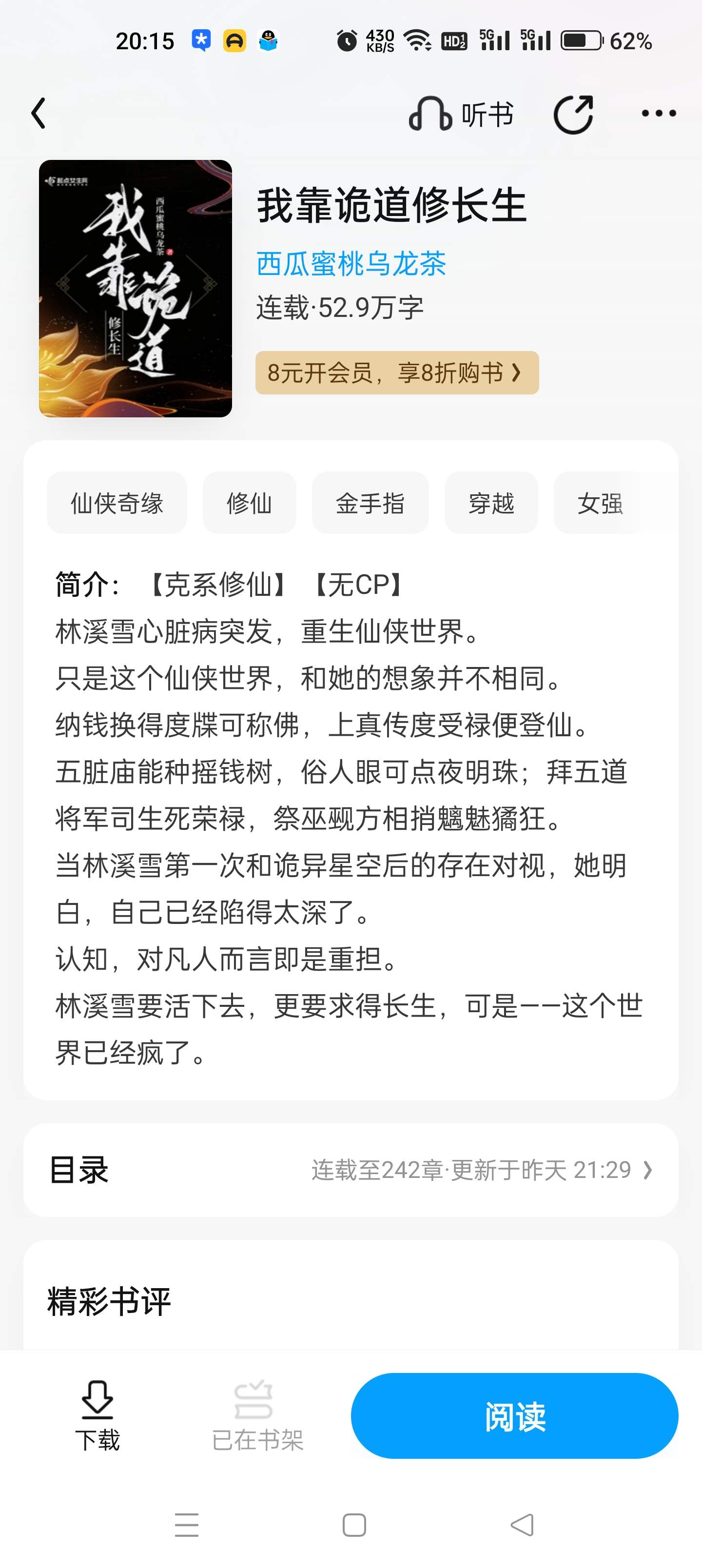
Task: Open the 目录 chapter list
Action: (x=351, y=1170)
